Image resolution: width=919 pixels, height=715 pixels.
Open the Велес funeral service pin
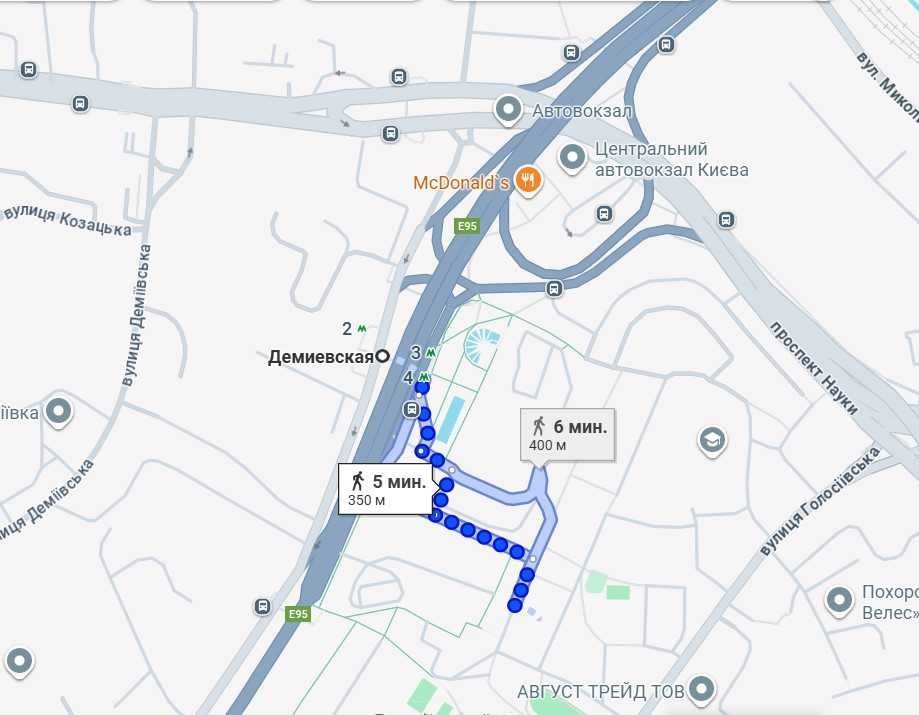click(x=838, y=600)
